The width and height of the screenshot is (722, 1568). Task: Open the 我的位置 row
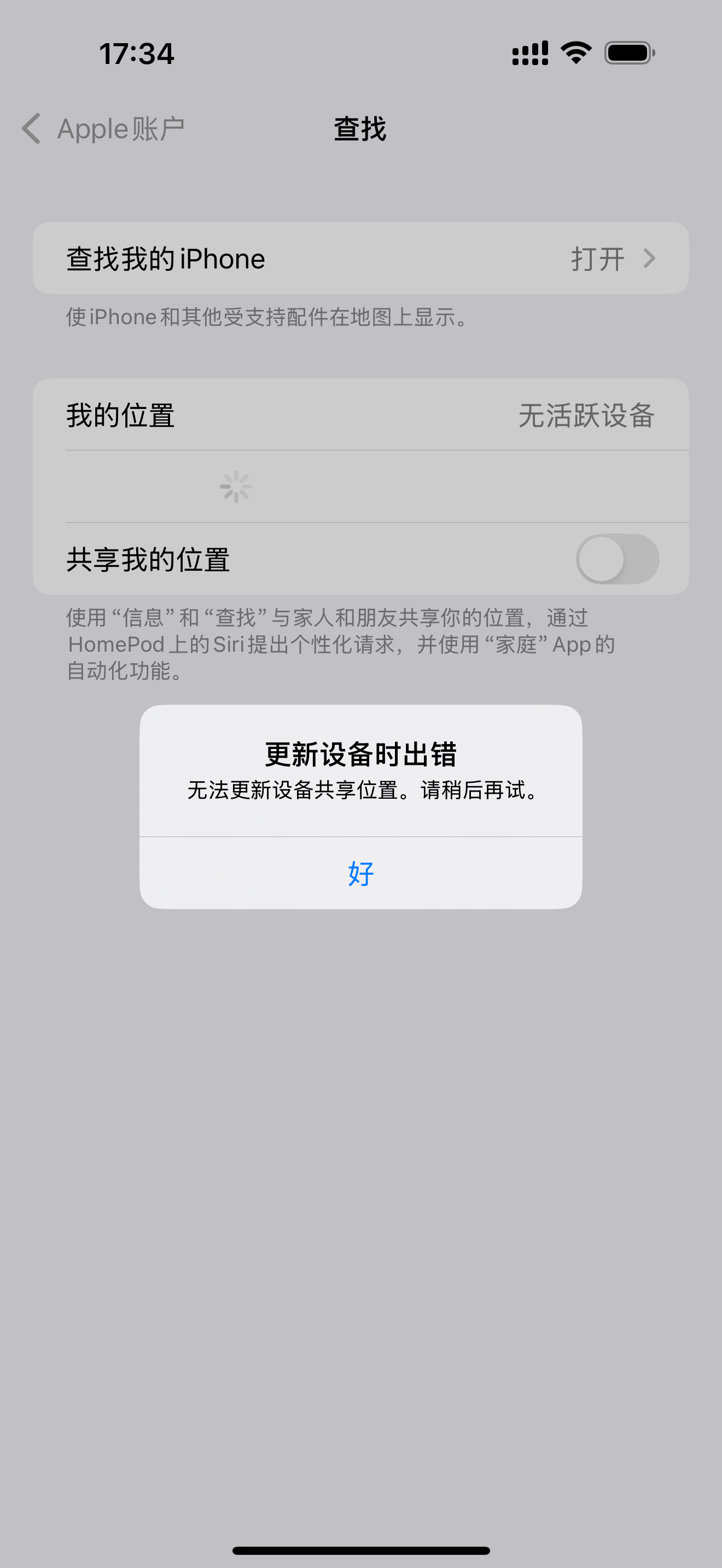click(360, 415)
